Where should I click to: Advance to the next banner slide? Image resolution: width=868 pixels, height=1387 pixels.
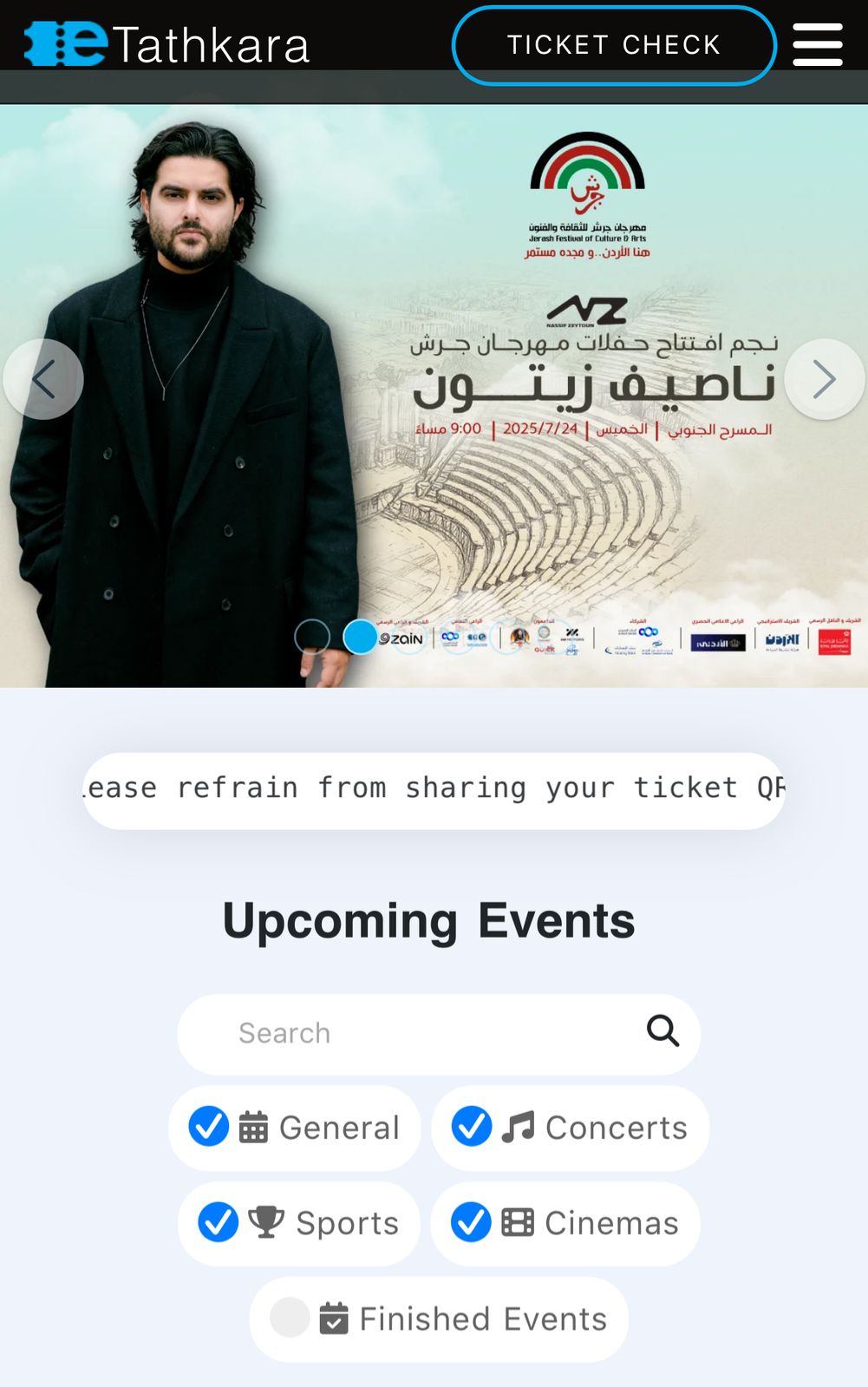824,379
